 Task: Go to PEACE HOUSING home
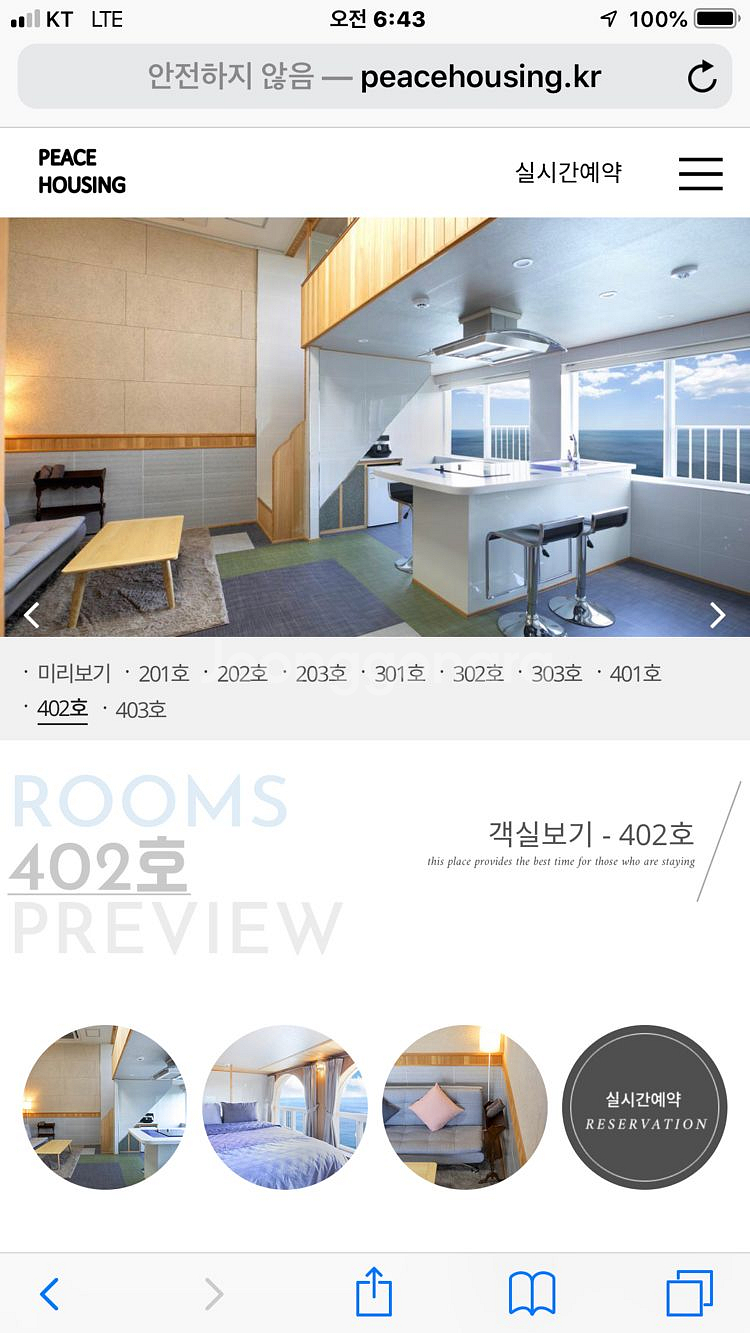[x=82, y=171]
